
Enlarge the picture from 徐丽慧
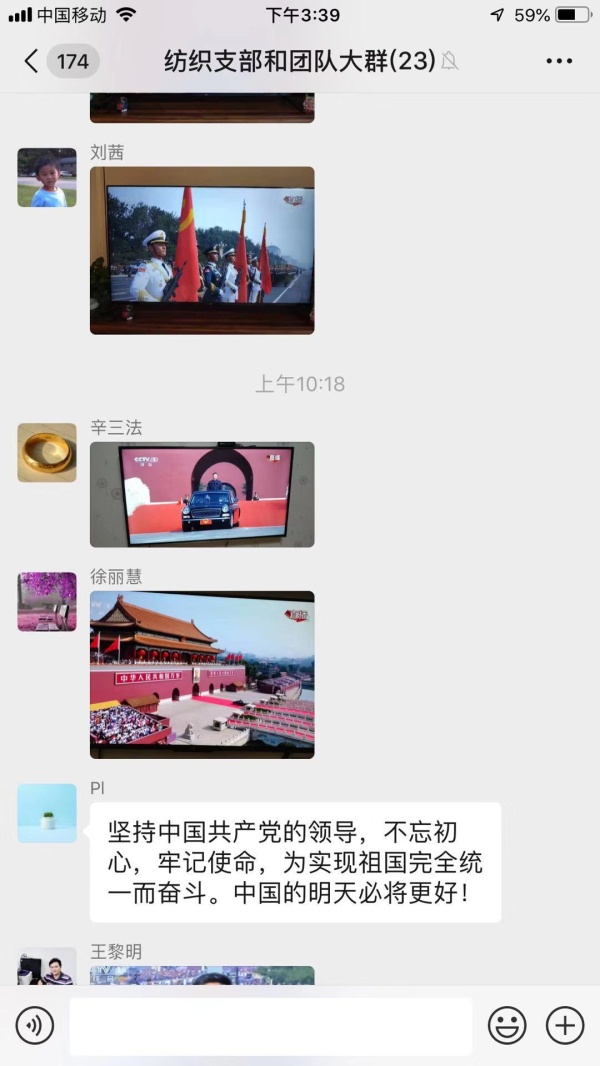[x=202, y=674]
